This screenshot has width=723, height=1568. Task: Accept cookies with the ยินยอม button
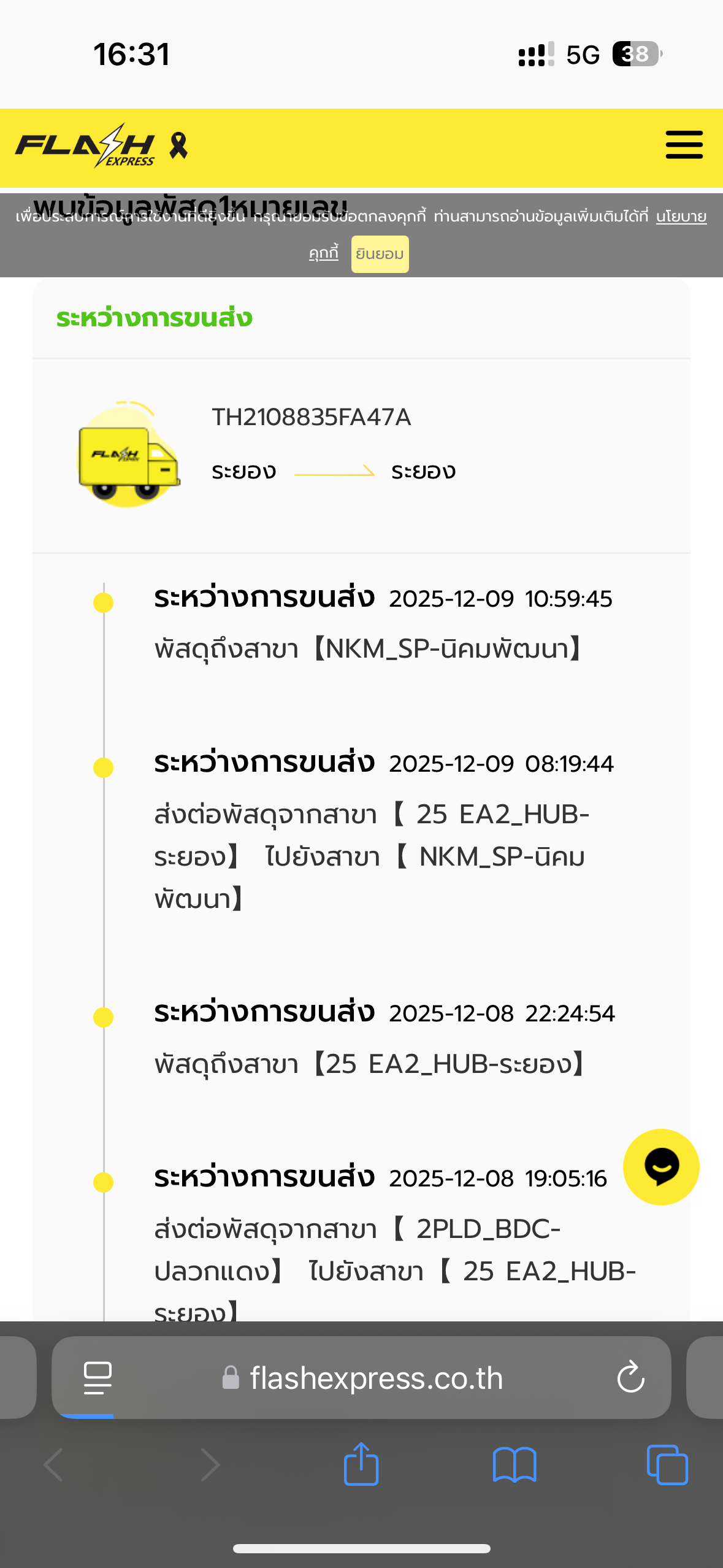pos(380,254)
